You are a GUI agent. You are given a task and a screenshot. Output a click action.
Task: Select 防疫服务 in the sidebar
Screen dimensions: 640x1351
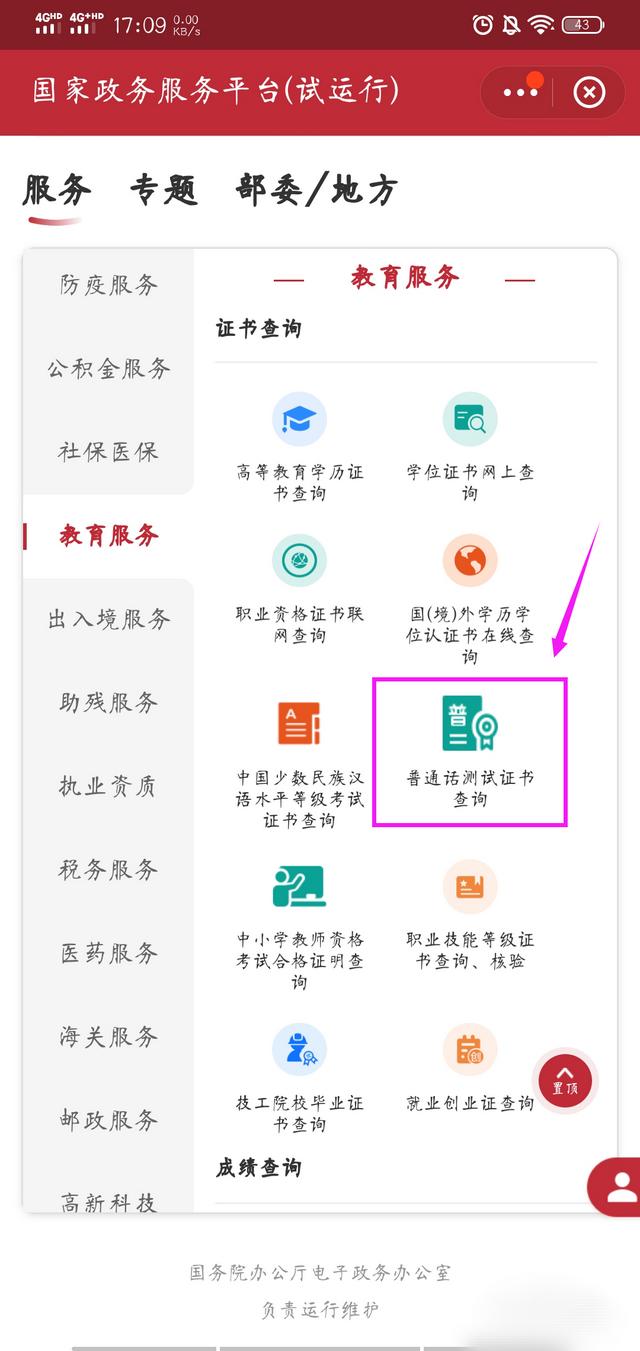point(108,285)
